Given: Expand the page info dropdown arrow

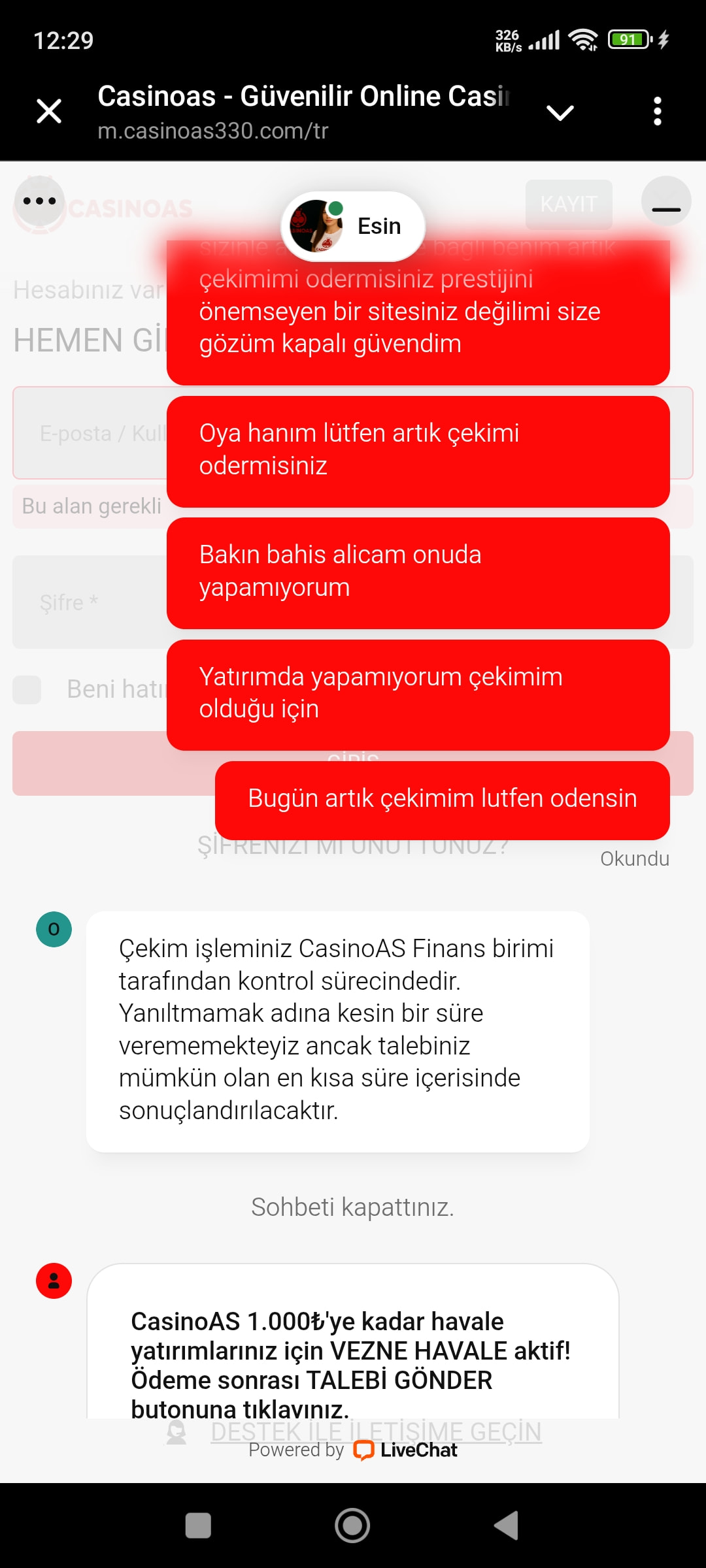Looking at the screenshot, I should tap(560, 113).
